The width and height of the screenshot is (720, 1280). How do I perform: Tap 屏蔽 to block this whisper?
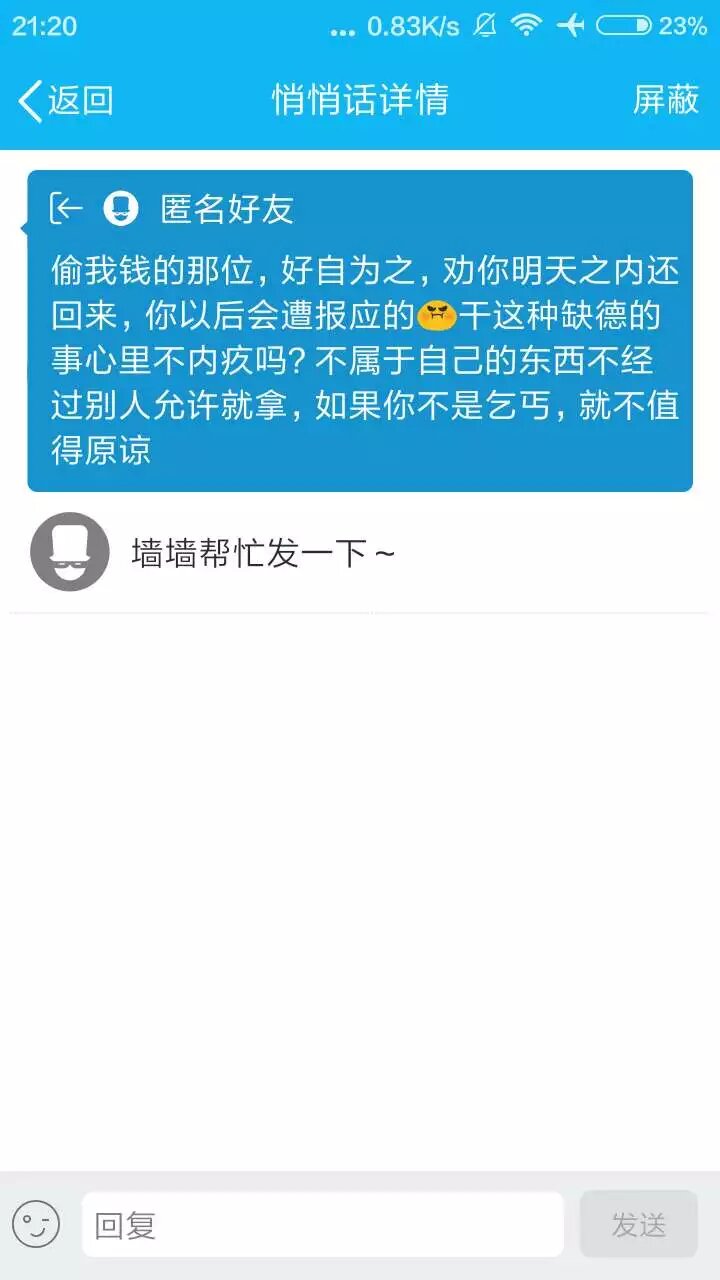coord(665,100)
